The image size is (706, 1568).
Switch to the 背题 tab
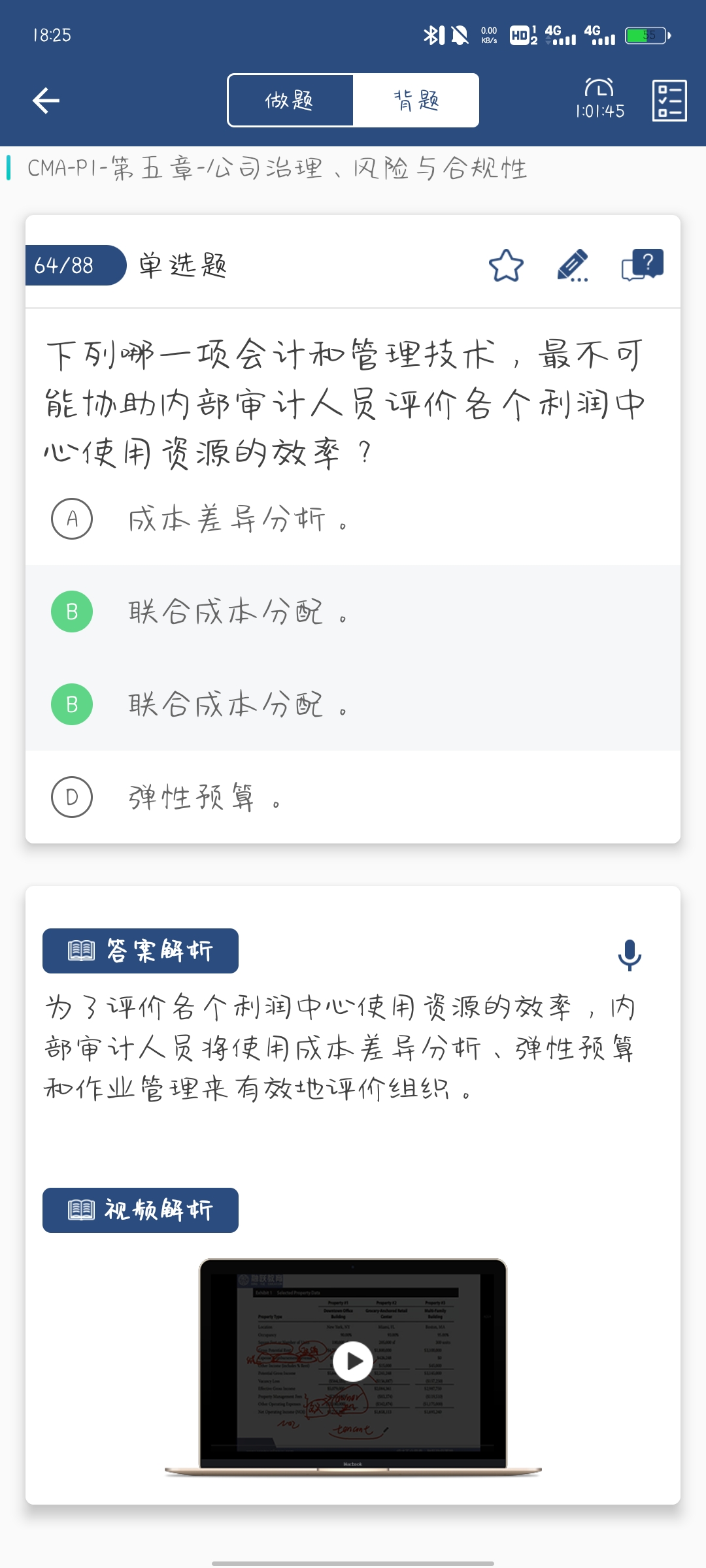(x=416, y=101)
